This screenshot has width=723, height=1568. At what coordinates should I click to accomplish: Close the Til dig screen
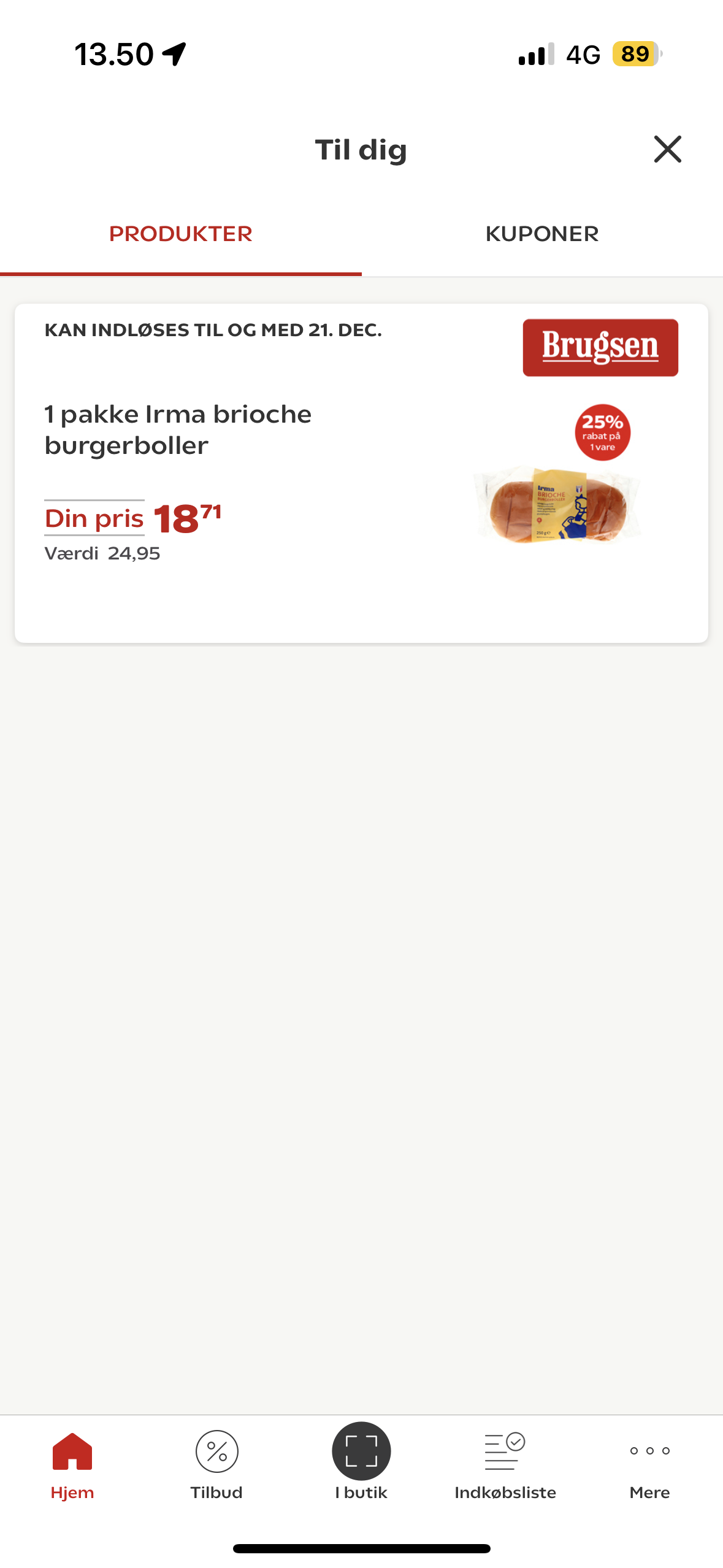pyautogui.click(x=667, y=149)
